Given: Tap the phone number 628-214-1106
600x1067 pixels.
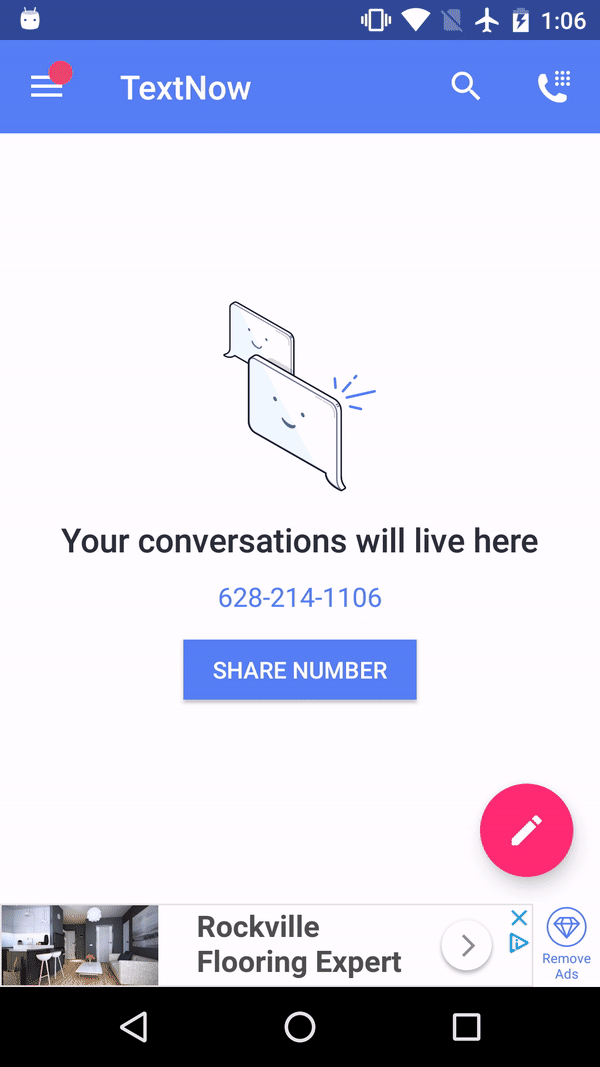Looking at the screenshot, I should tap(299, 598).
